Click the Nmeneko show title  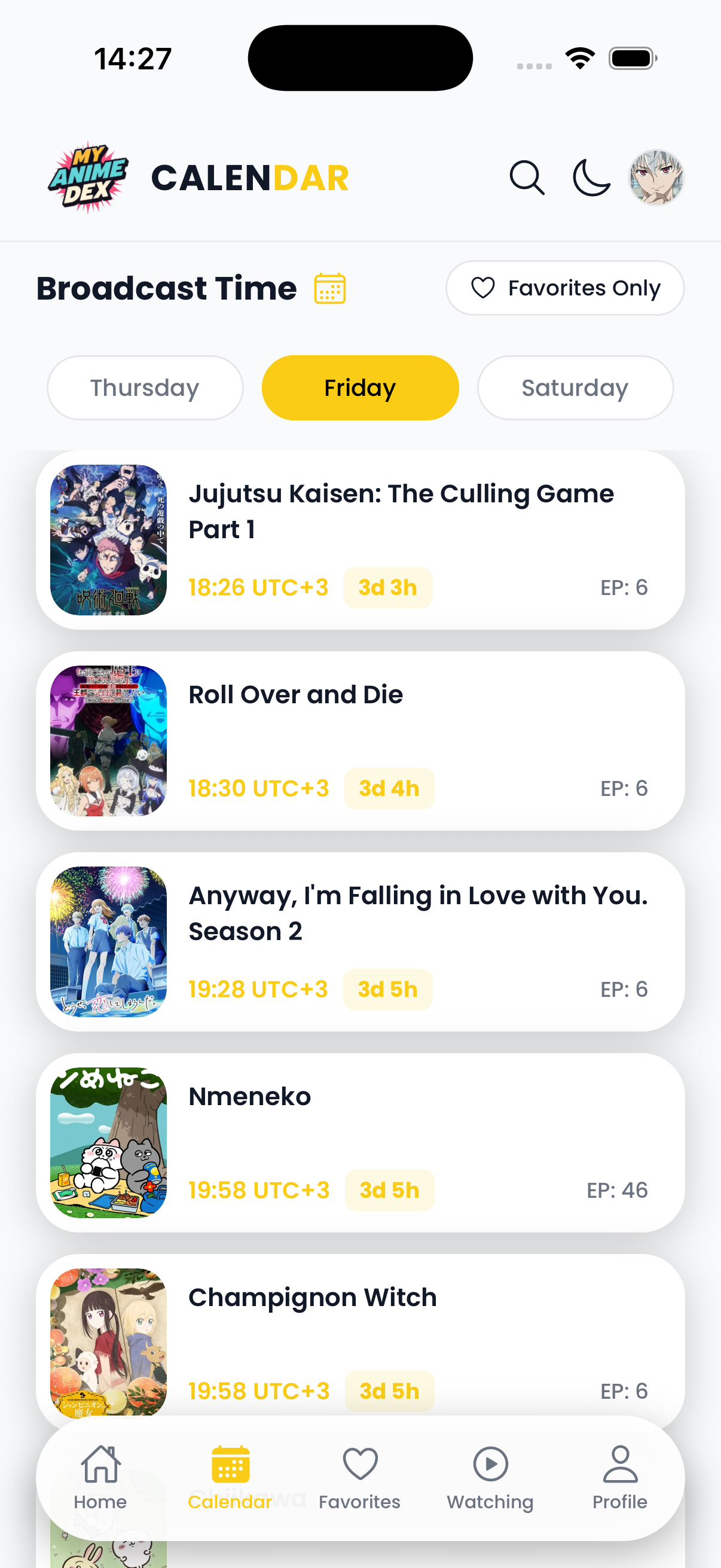coord(249,1096)
